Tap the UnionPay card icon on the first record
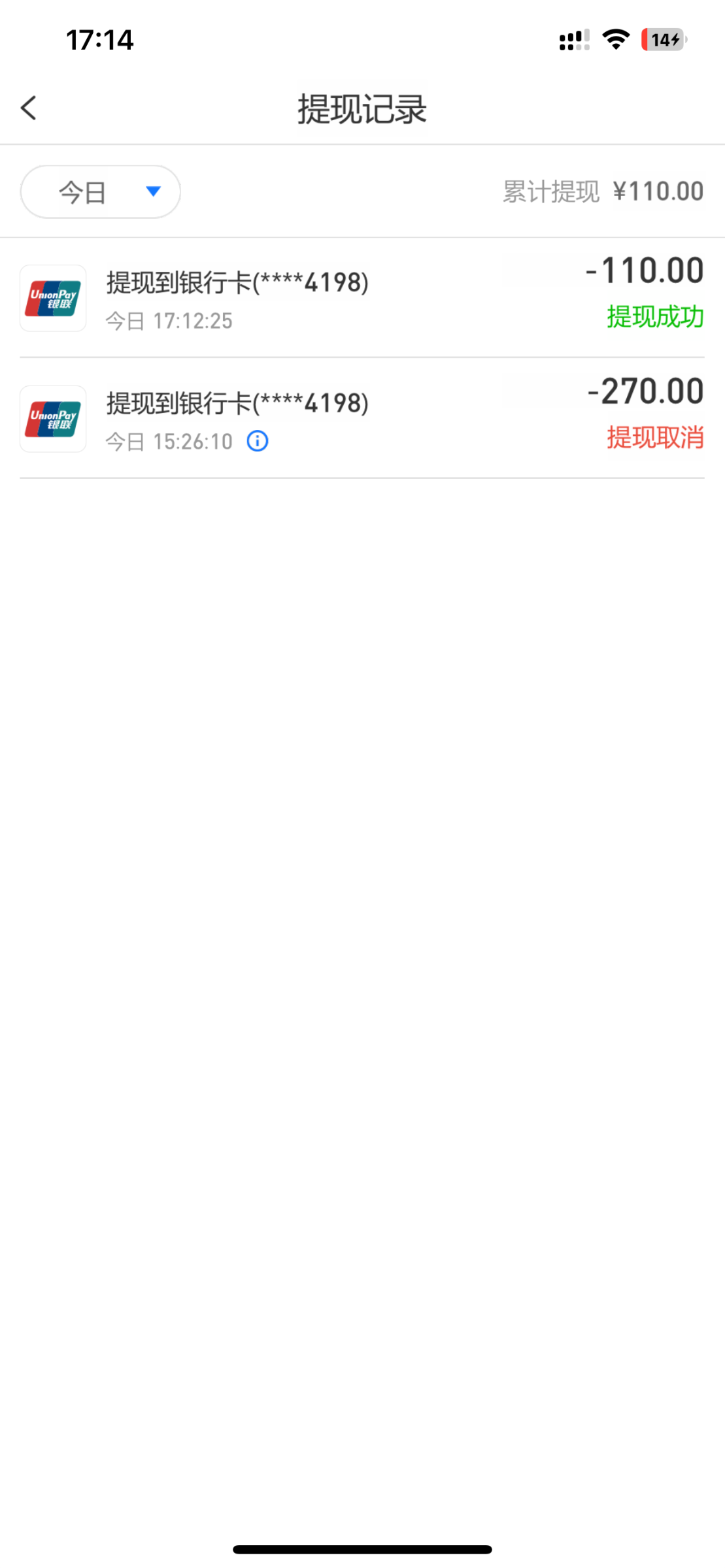Image resolution: width=725 pixels, height=1568 pixels. tap(53, 299)
